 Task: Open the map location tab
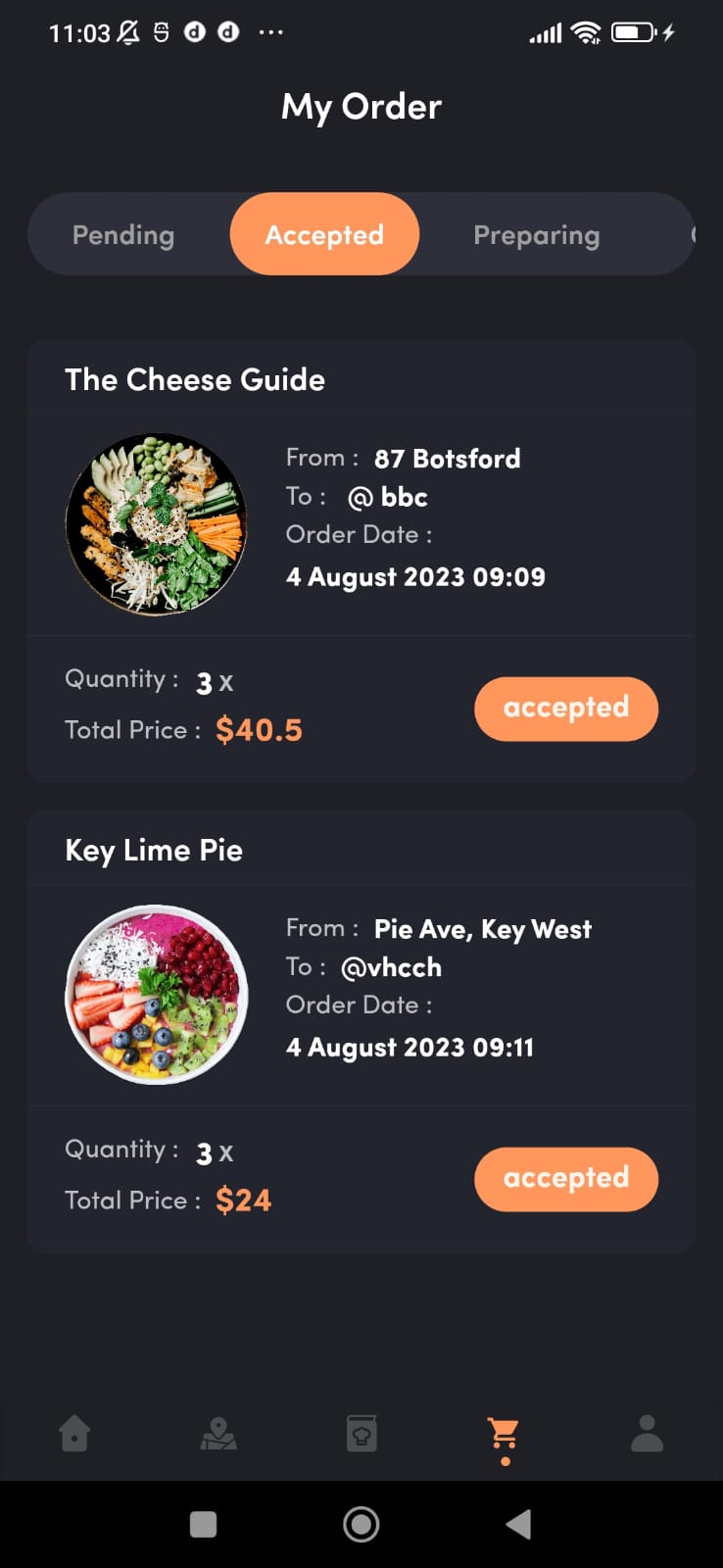(x=218, y=1435)
